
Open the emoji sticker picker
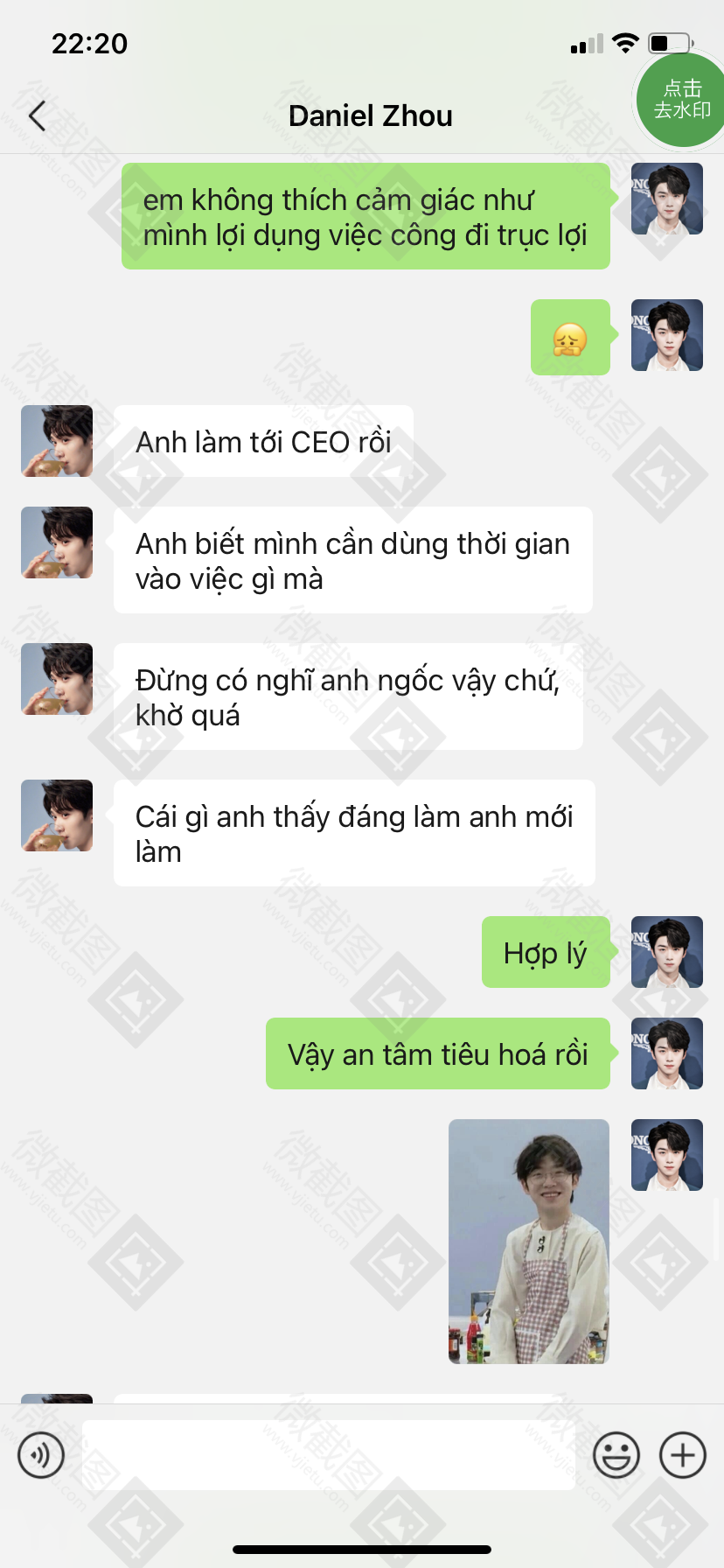[x=616, y=1455]
